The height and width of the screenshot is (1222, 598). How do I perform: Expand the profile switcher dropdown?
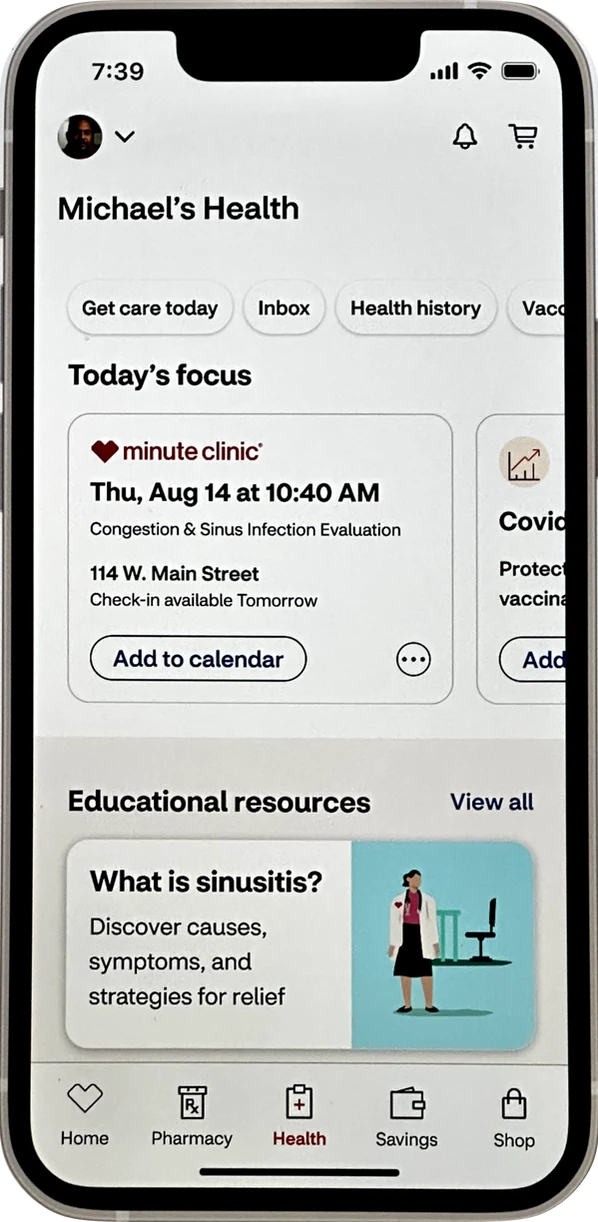point(124,137)
